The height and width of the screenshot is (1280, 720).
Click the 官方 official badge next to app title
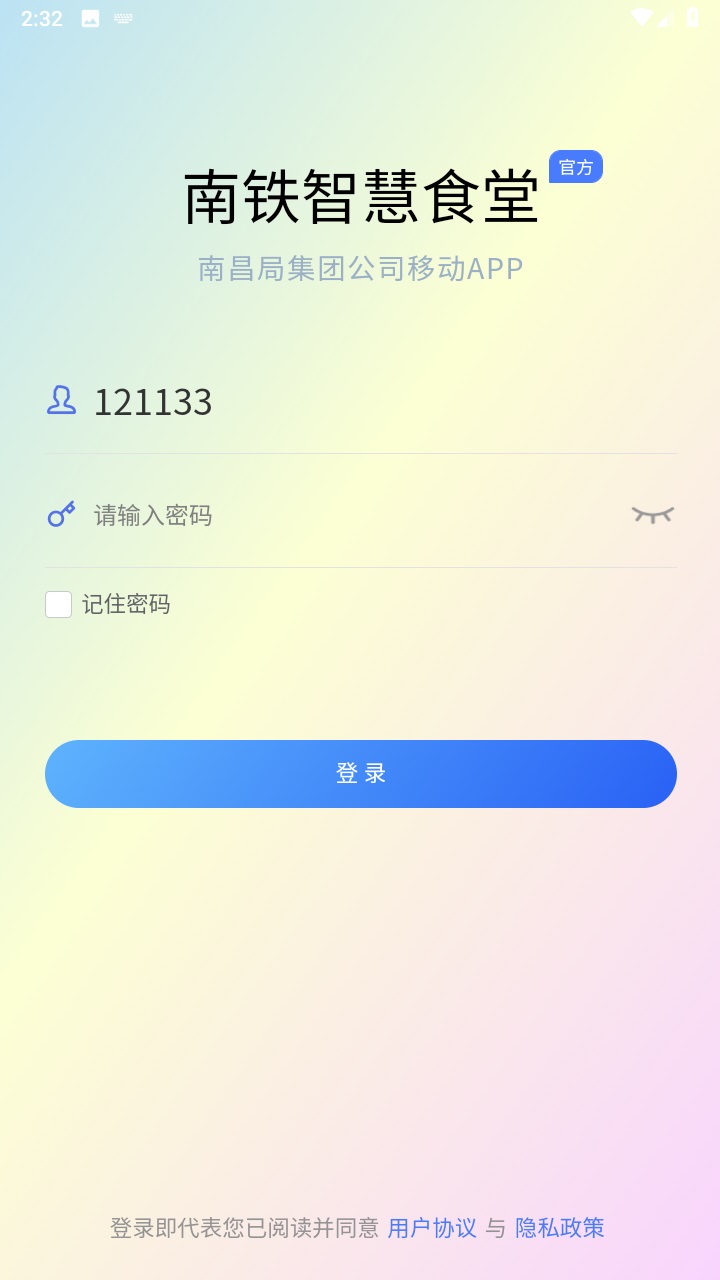(x=578, y=167)
